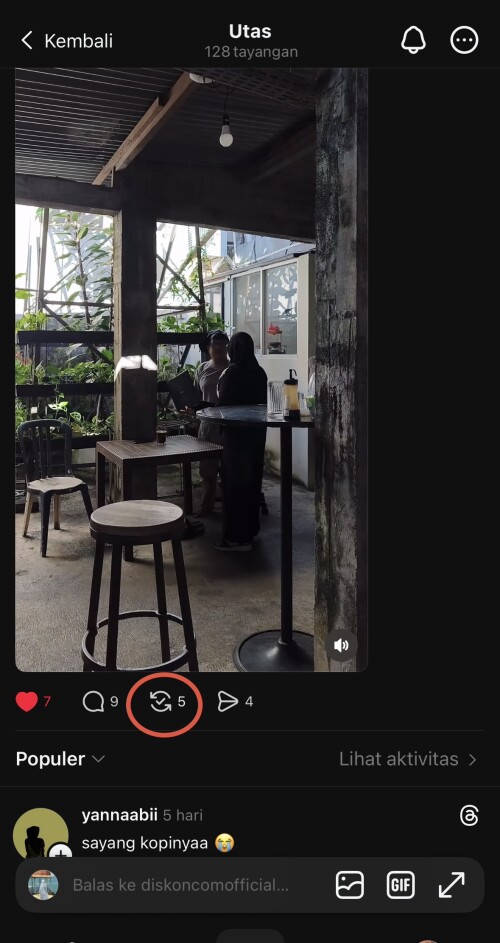Viewport: 500px width, 943px height.
Task: Expand the reply composer
Action: (451, 885)
